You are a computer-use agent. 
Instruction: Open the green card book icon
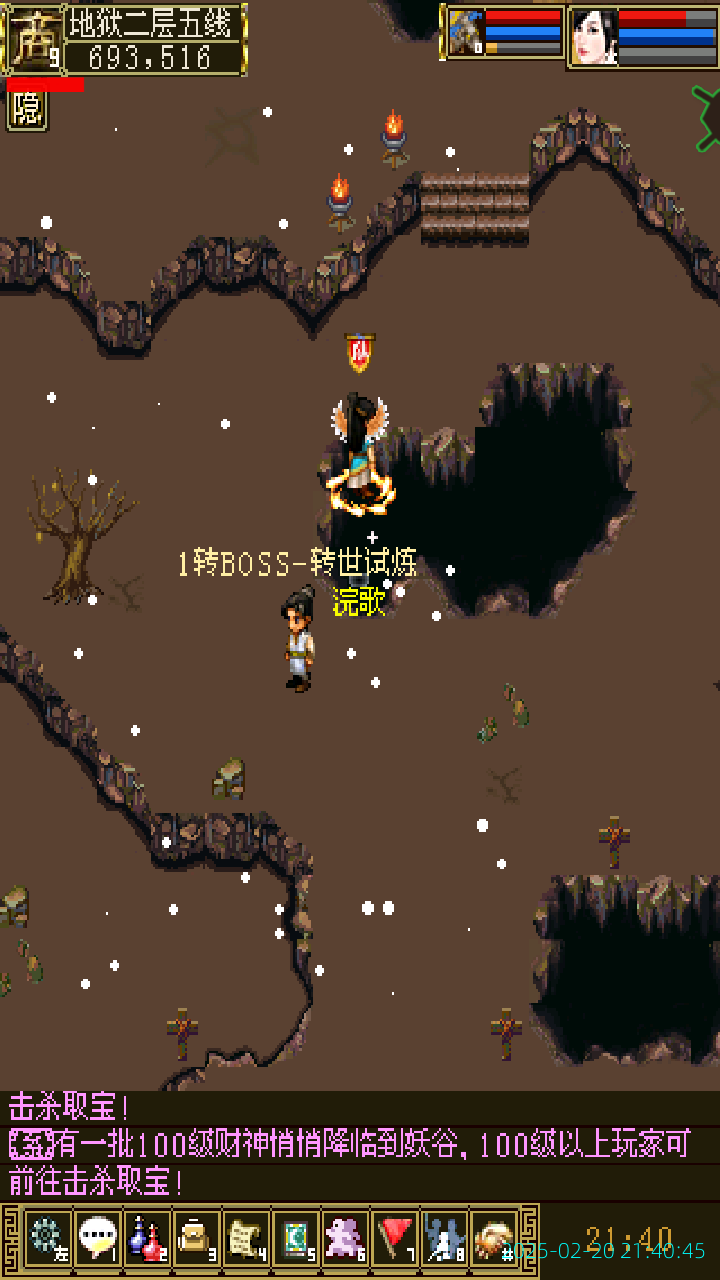(x=295, y=1238)
